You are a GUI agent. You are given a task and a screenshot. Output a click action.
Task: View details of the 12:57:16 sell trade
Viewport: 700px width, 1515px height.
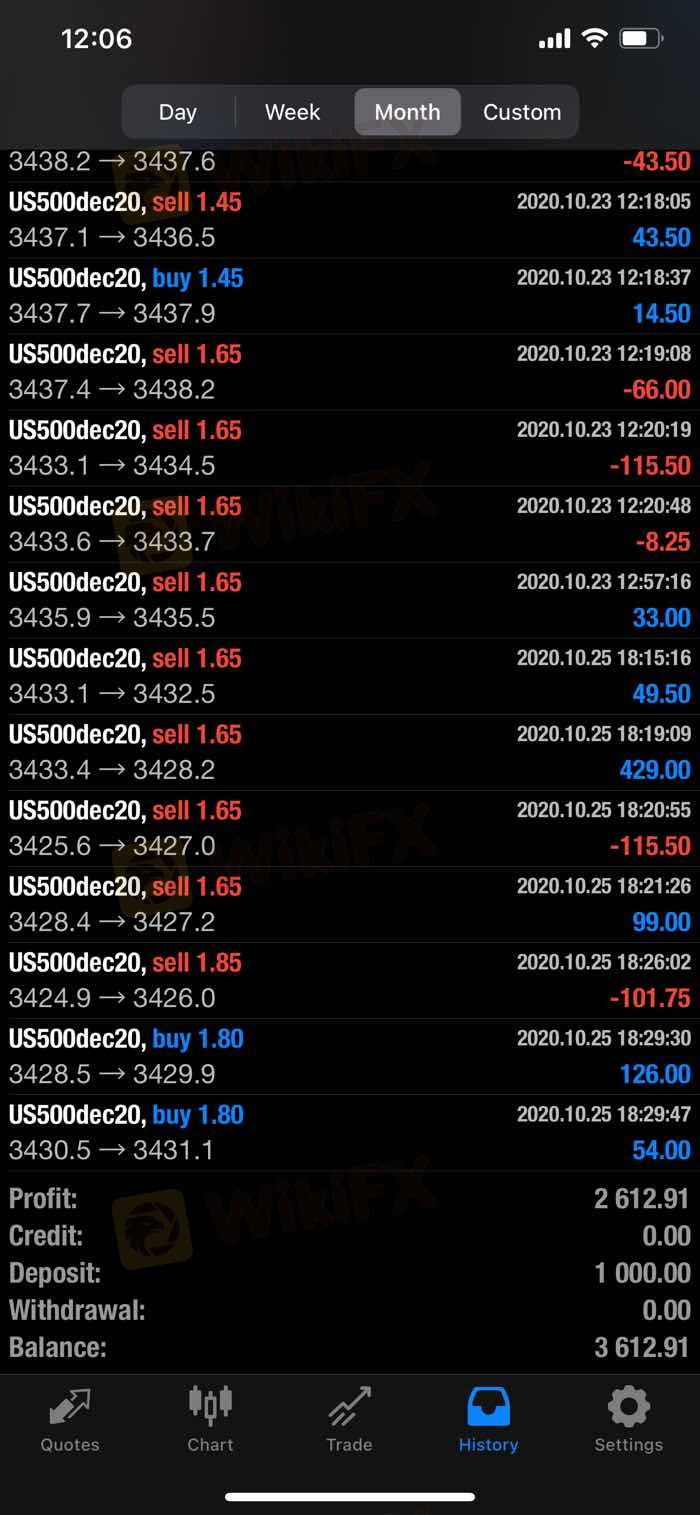tap(350, 600)
